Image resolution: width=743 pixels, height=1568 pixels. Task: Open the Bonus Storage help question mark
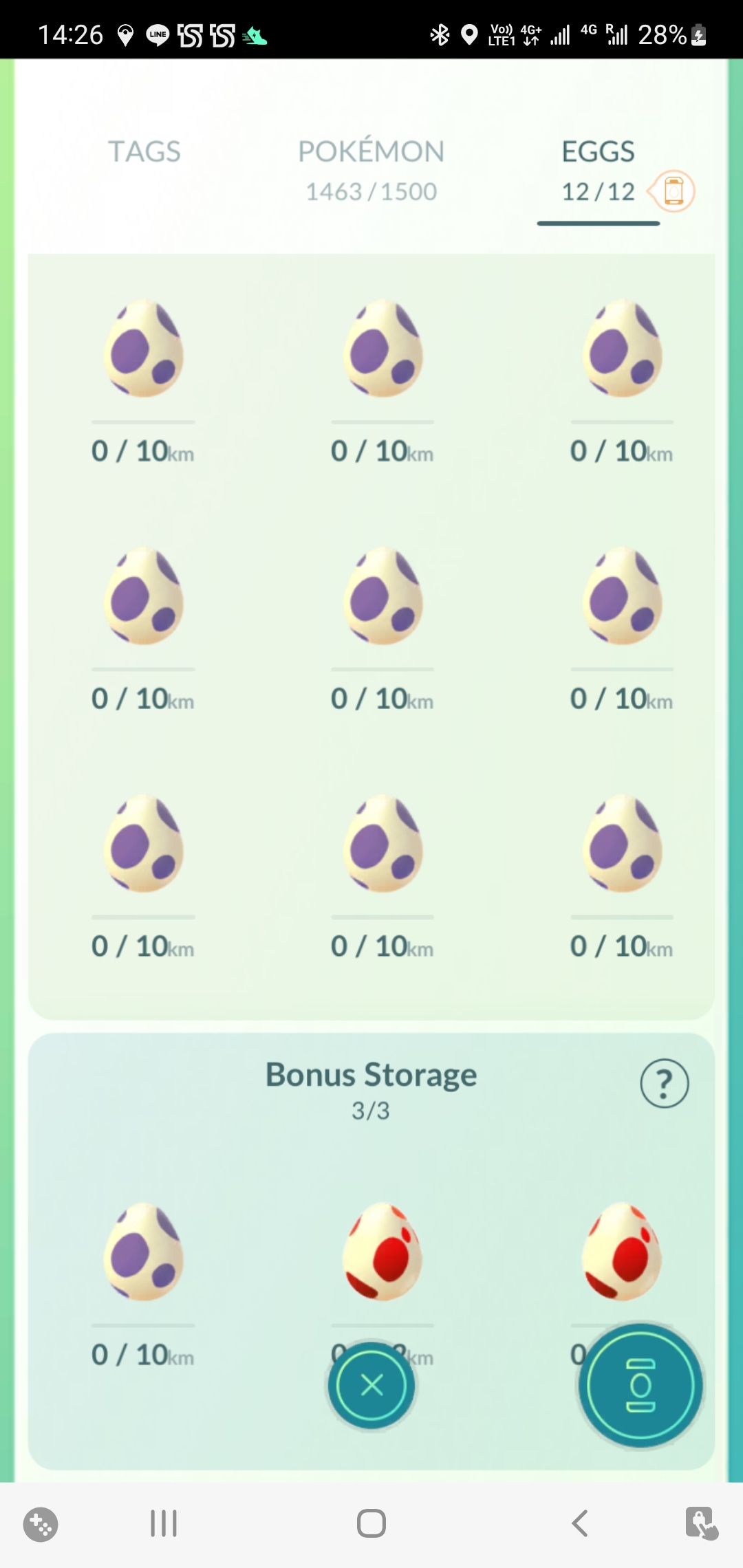pyautogui.click(x=664, y=1084)
